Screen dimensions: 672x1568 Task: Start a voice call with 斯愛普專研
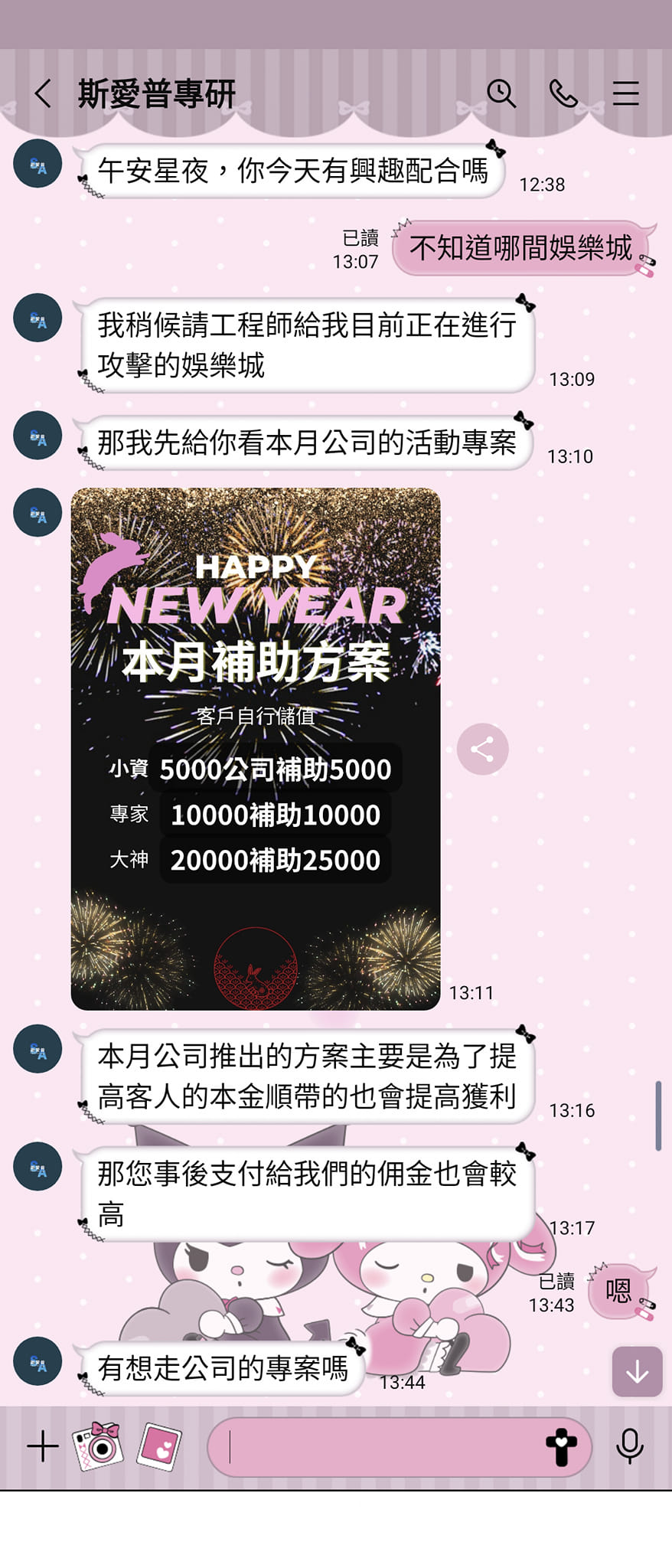563,93
